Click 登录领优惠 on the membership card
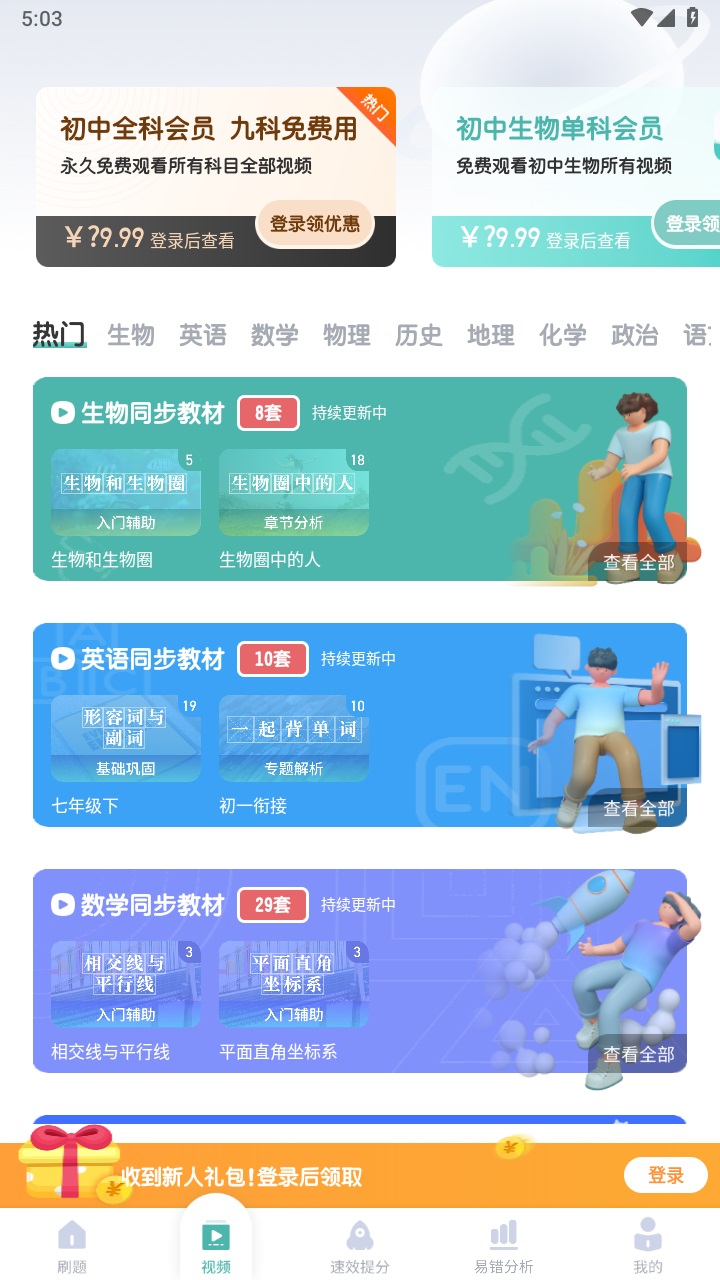 click(x=314, y=224)
